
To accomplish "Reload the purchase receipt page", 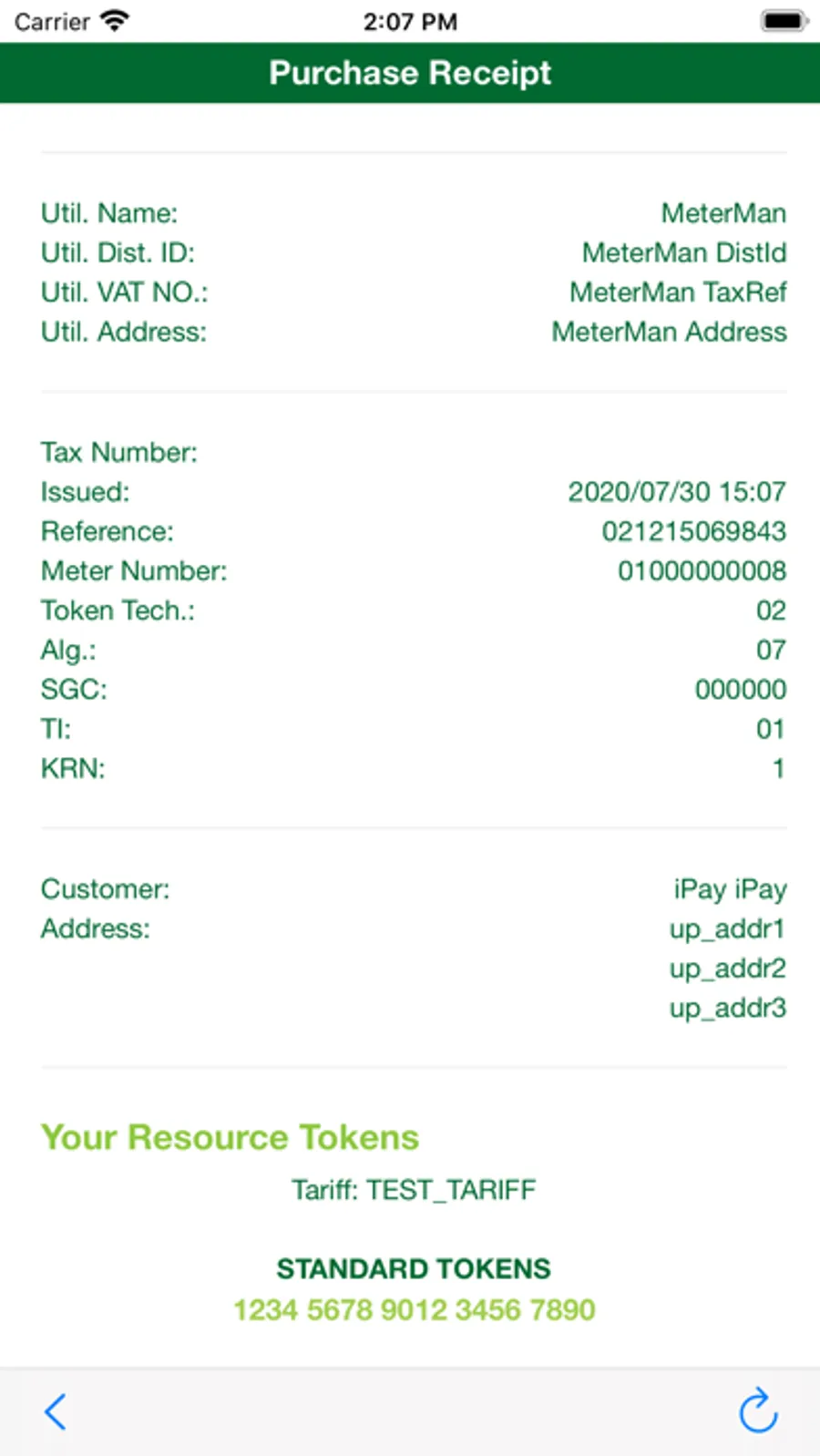I will pyautogui.click(x=758, y=1411).
